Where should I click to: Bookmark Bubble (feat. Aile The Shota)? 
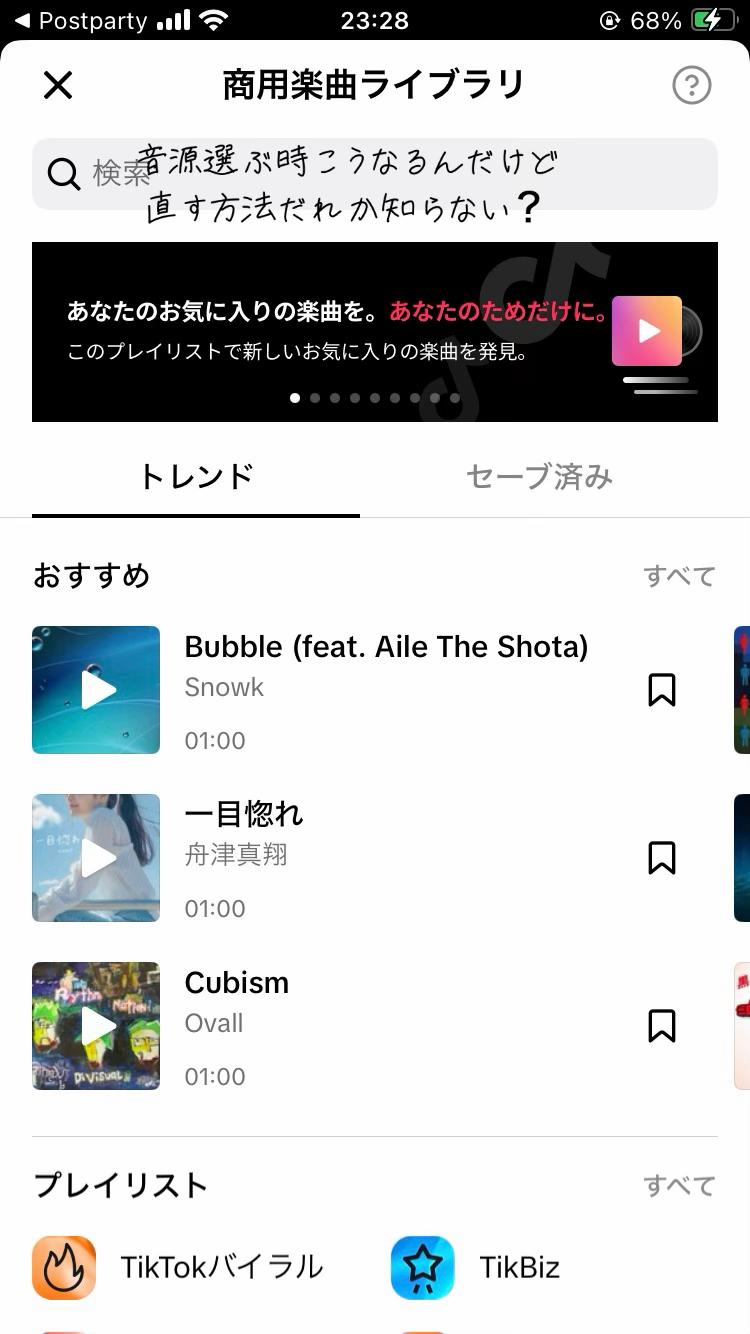(x=662, y=690)
